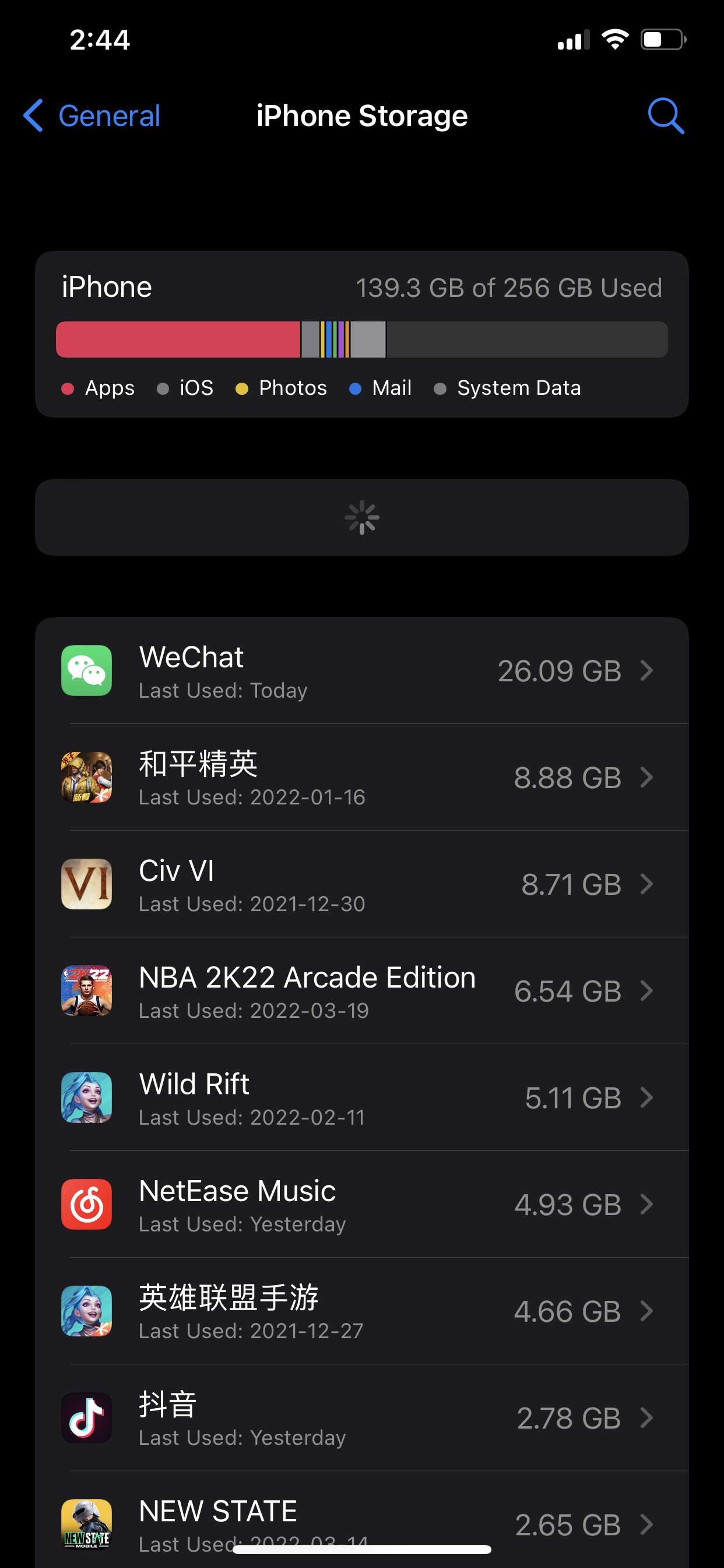View Civ VI storage usage
This screenshot has width=724, height=1568.
coord(361,884)
